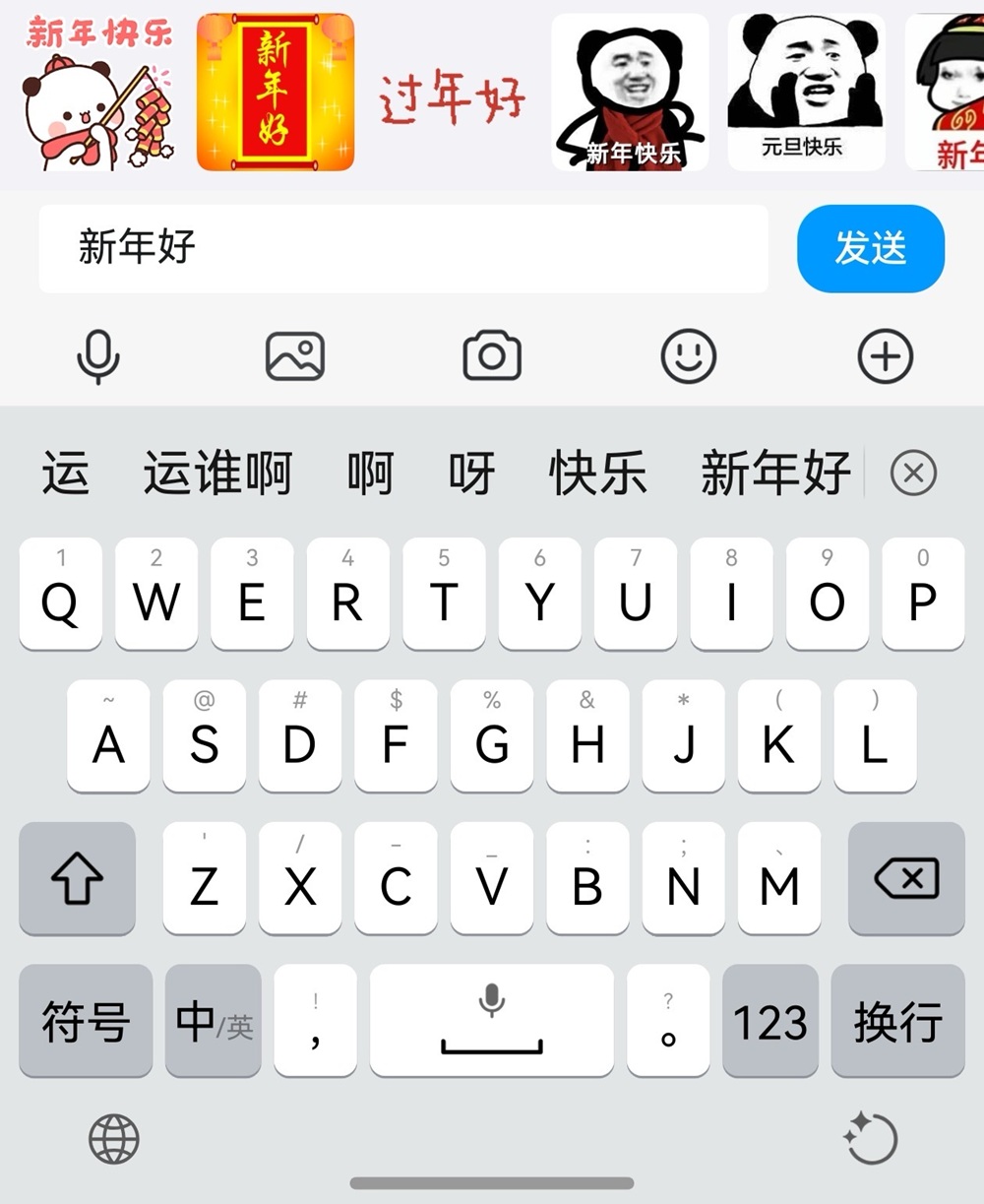Insert the suggested word 快乐
984x1204 pixels.
[x=597, y=474]
